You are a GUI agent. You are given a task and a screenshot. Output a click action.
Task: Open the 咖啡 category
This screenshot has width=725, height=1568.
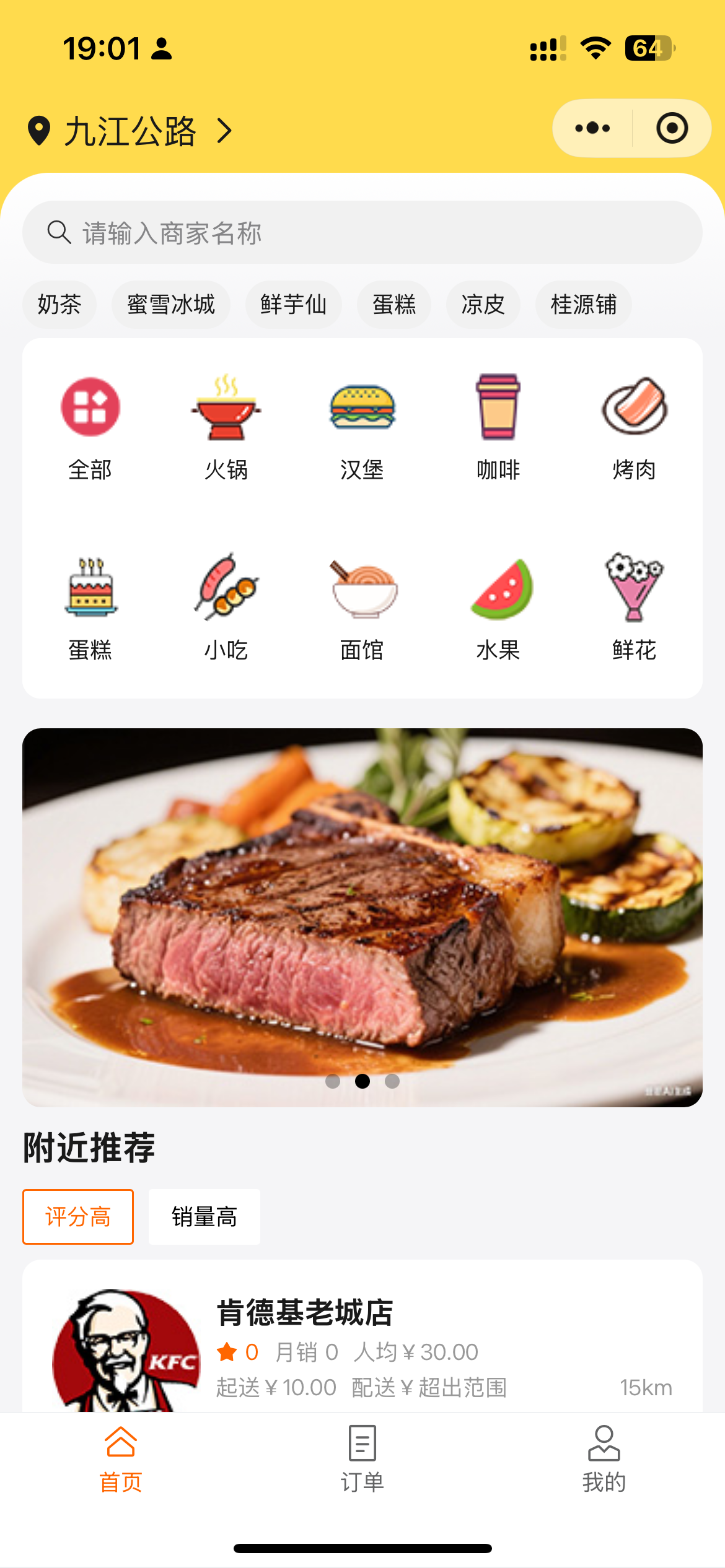point(498,427)
